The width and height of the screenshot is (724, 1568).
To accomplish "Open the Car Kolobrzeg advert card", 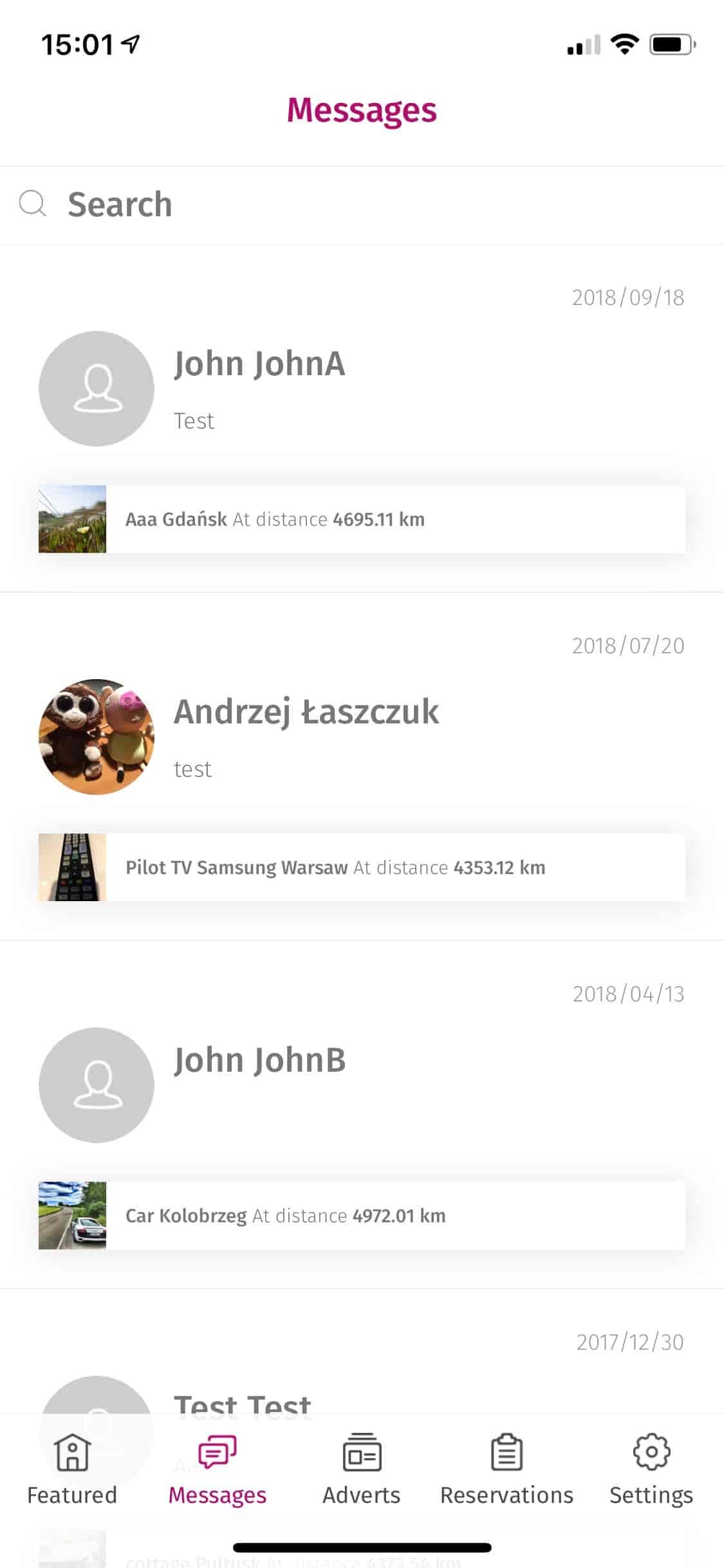I will 362,1215.
